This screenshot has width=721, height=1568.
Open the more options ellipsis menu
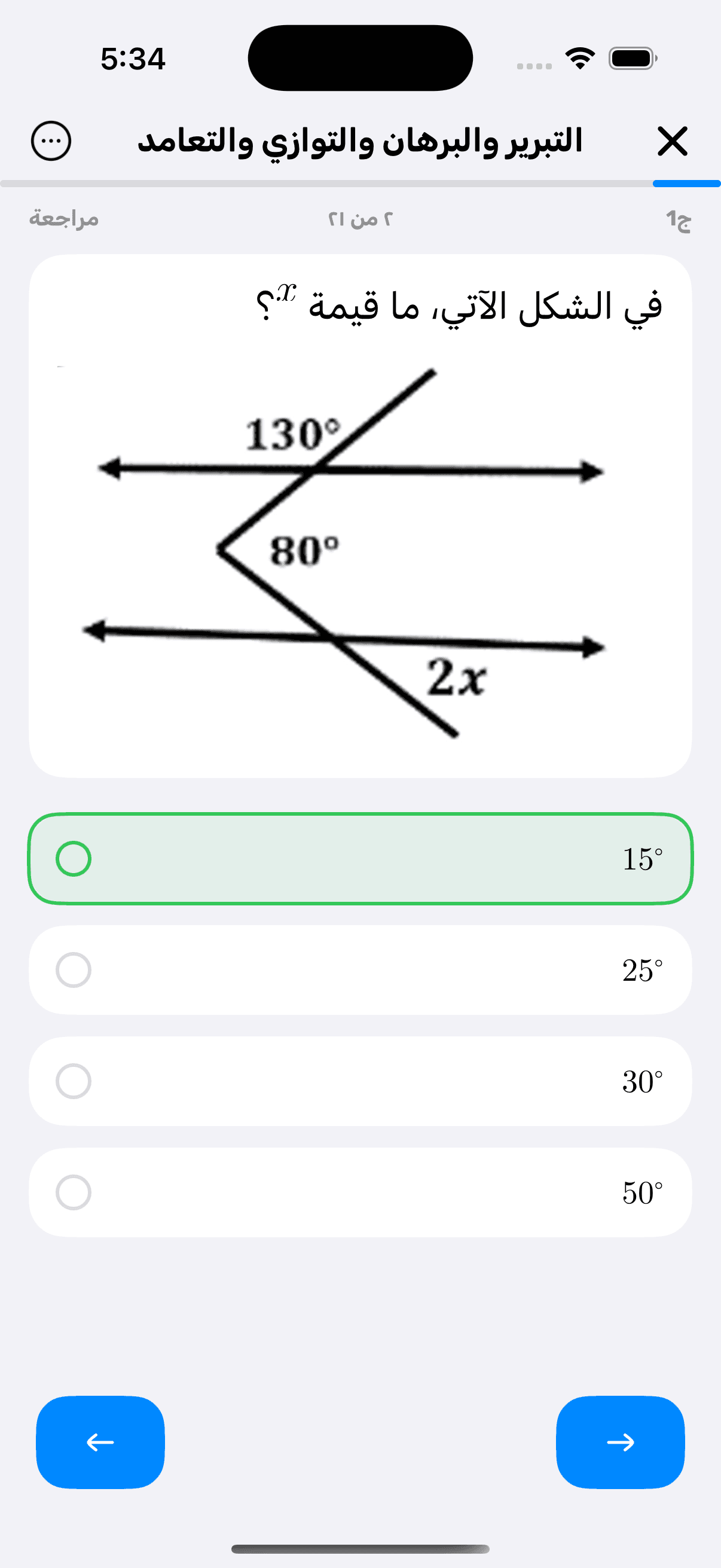[51, 141]
